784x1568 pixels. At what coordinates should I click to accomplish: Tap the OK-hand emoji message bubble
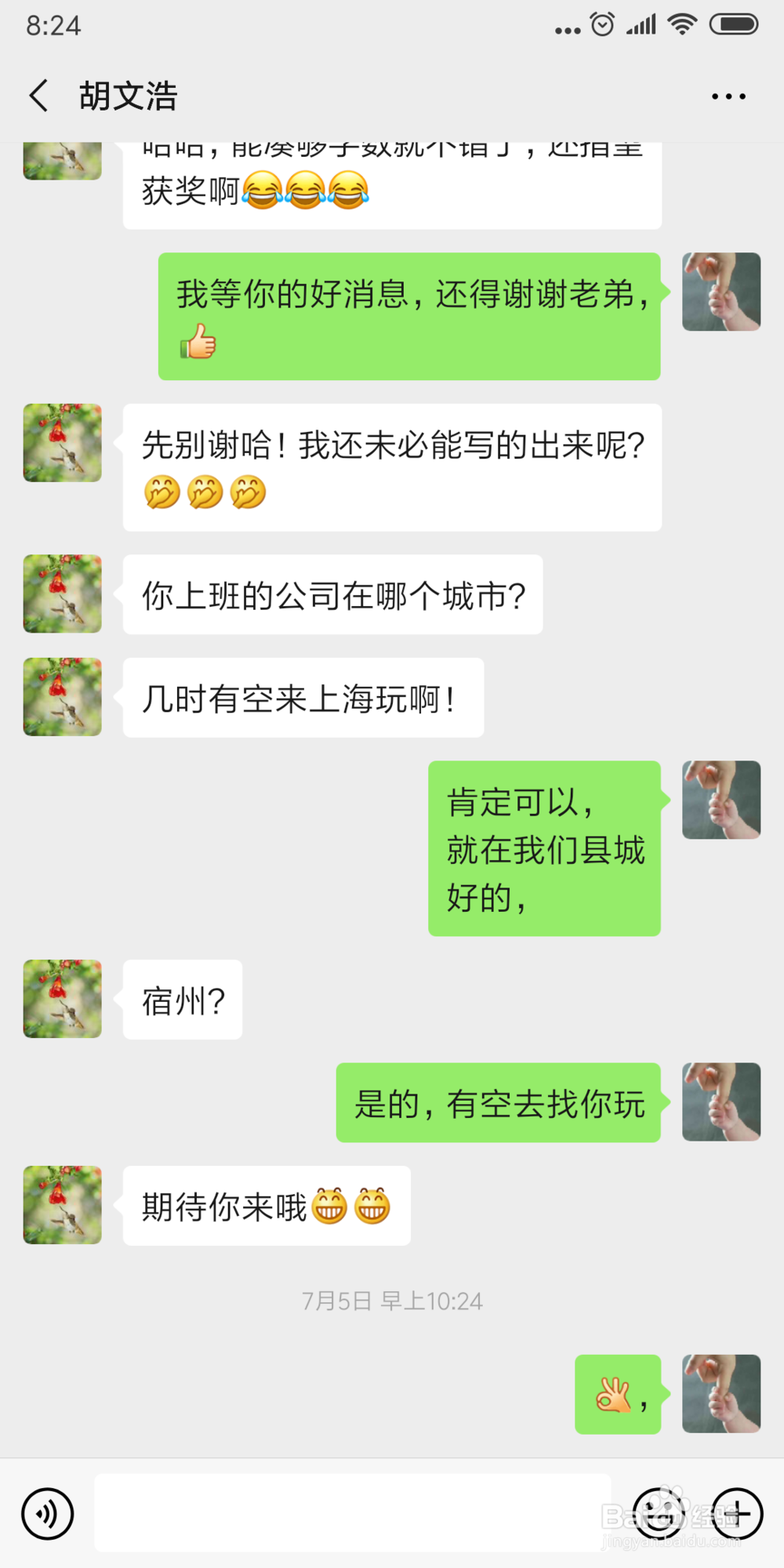[x=618, y=1396]
